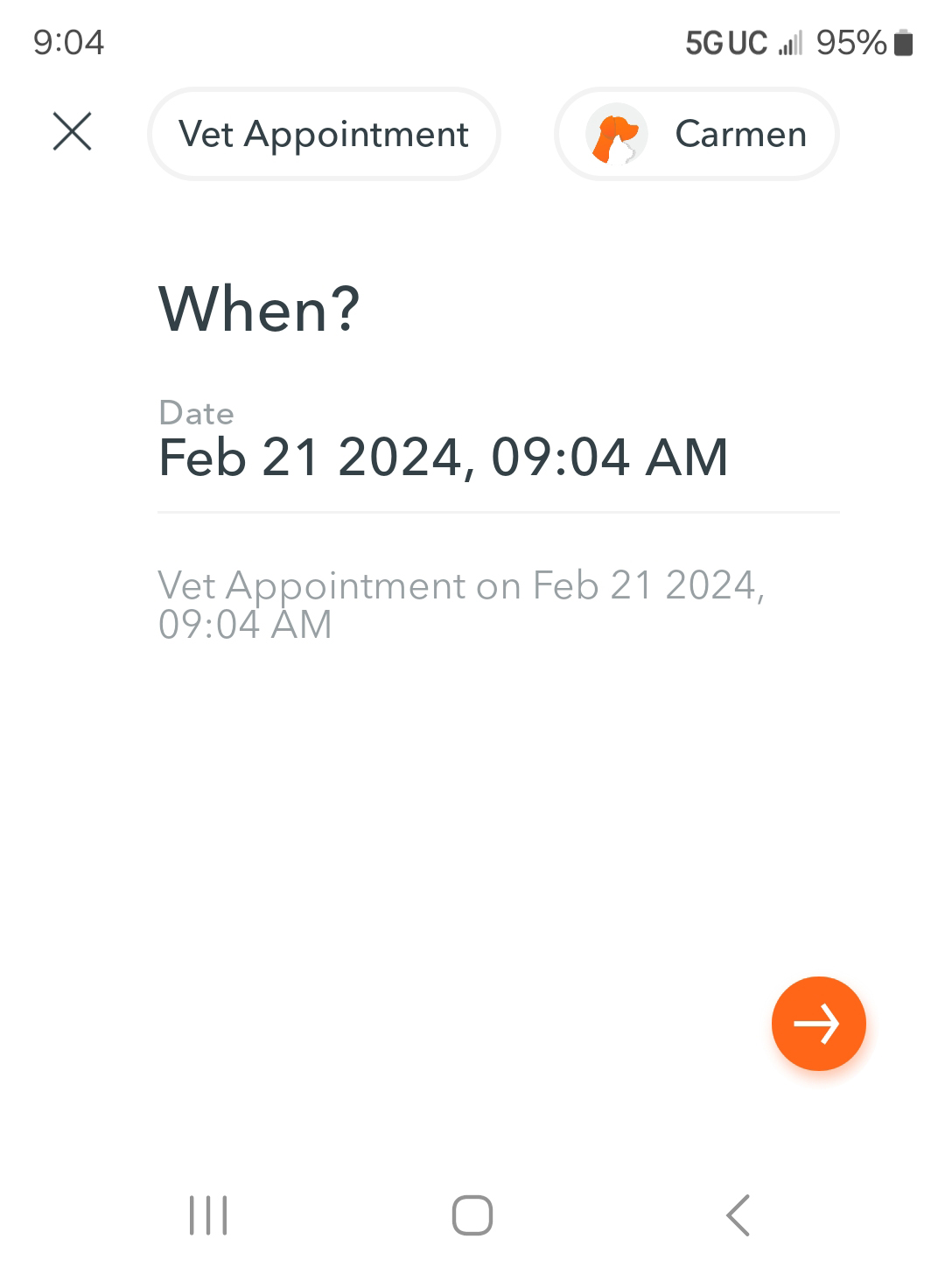Close the vet appointment form

tap(72, 132)
